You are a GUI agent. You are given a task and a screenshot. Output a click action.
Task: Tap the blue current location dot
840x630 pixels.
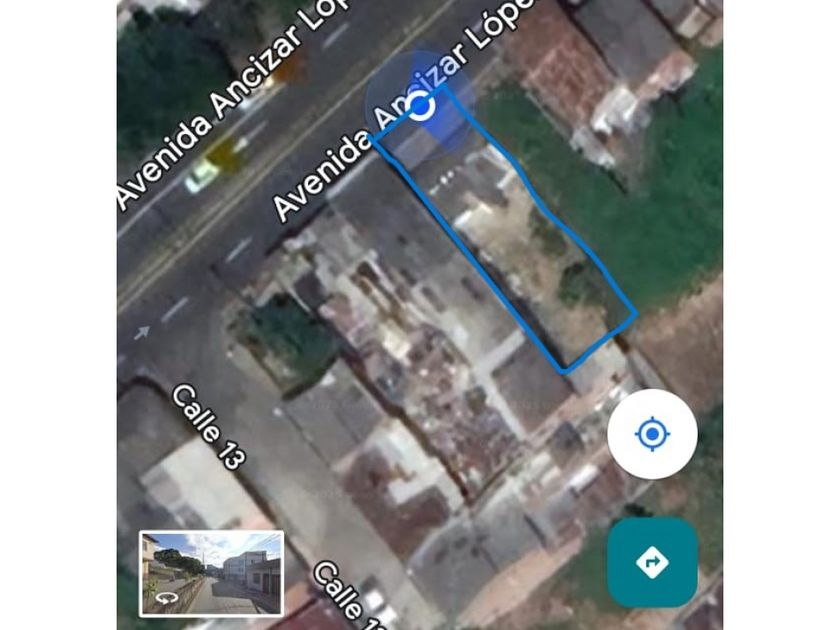[x=422, y=106]
